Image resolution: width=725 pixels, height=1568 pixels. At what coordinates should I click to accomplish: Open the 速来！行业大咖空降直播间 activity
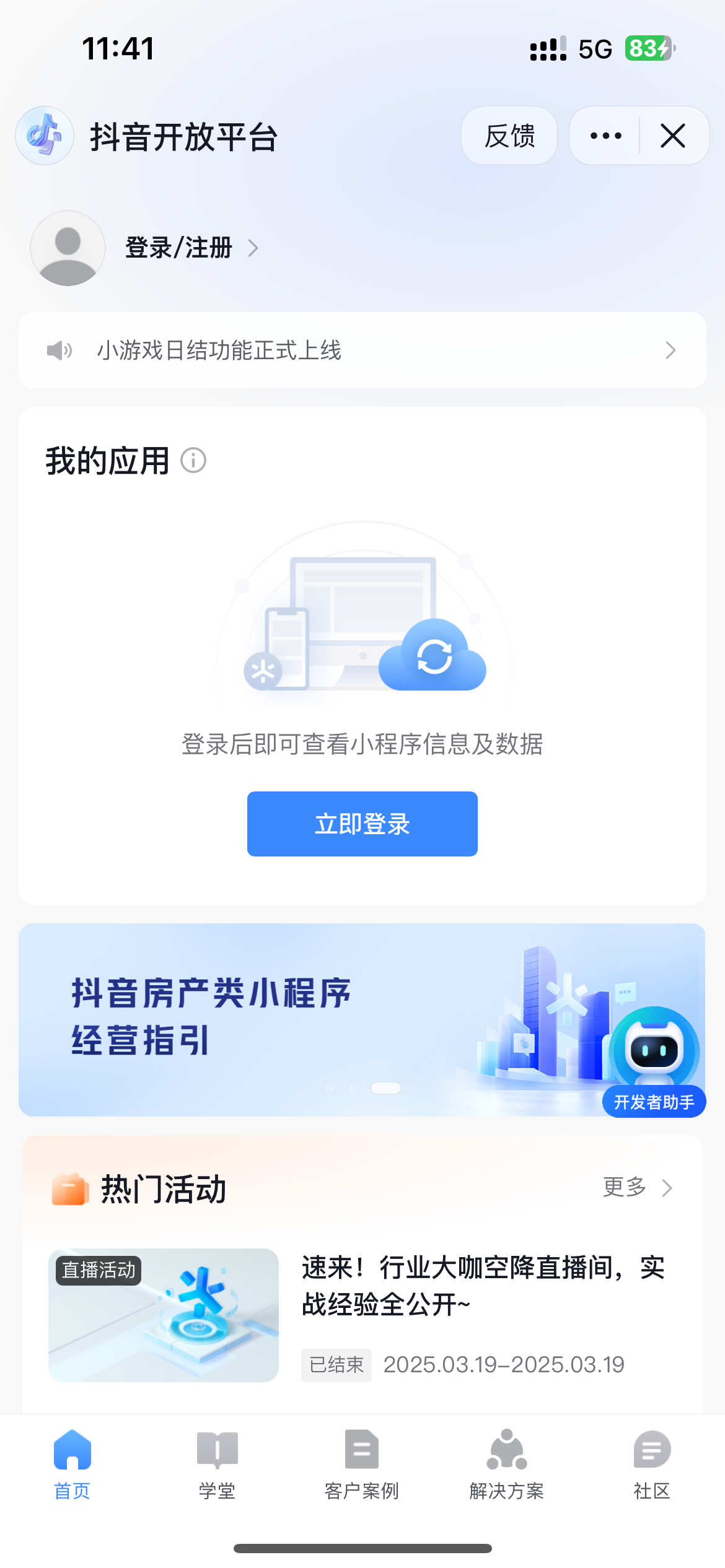[483, 1285]
